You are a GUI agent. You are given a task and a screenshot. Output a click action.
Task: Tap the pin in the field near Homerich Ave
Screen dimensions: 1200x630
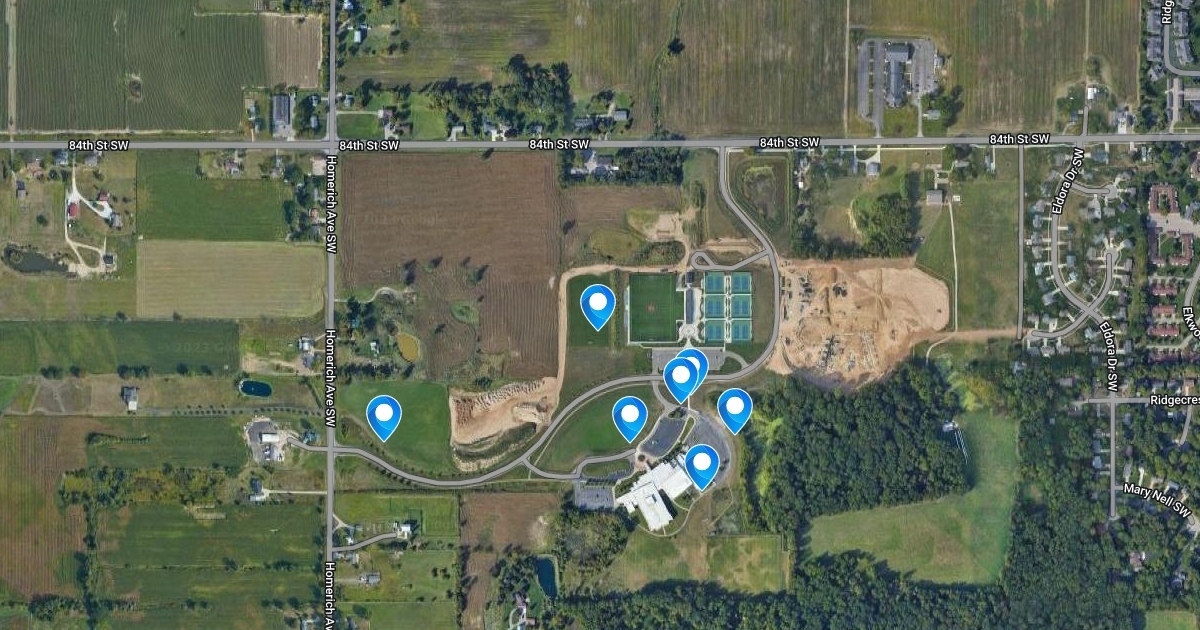[384, 415]
